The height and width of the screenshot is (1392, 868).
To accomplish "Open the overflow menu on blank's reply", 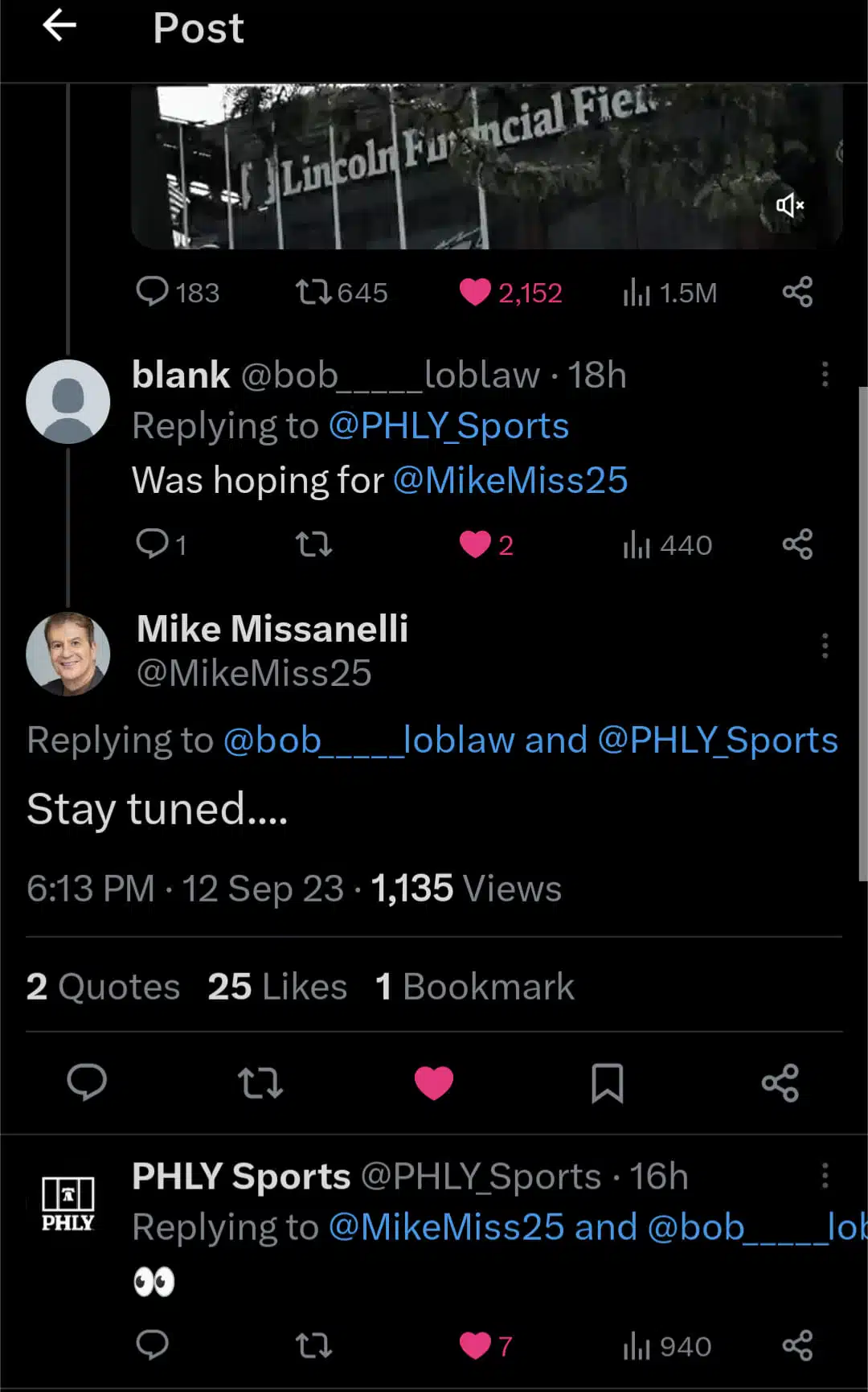I will point(825,374).
